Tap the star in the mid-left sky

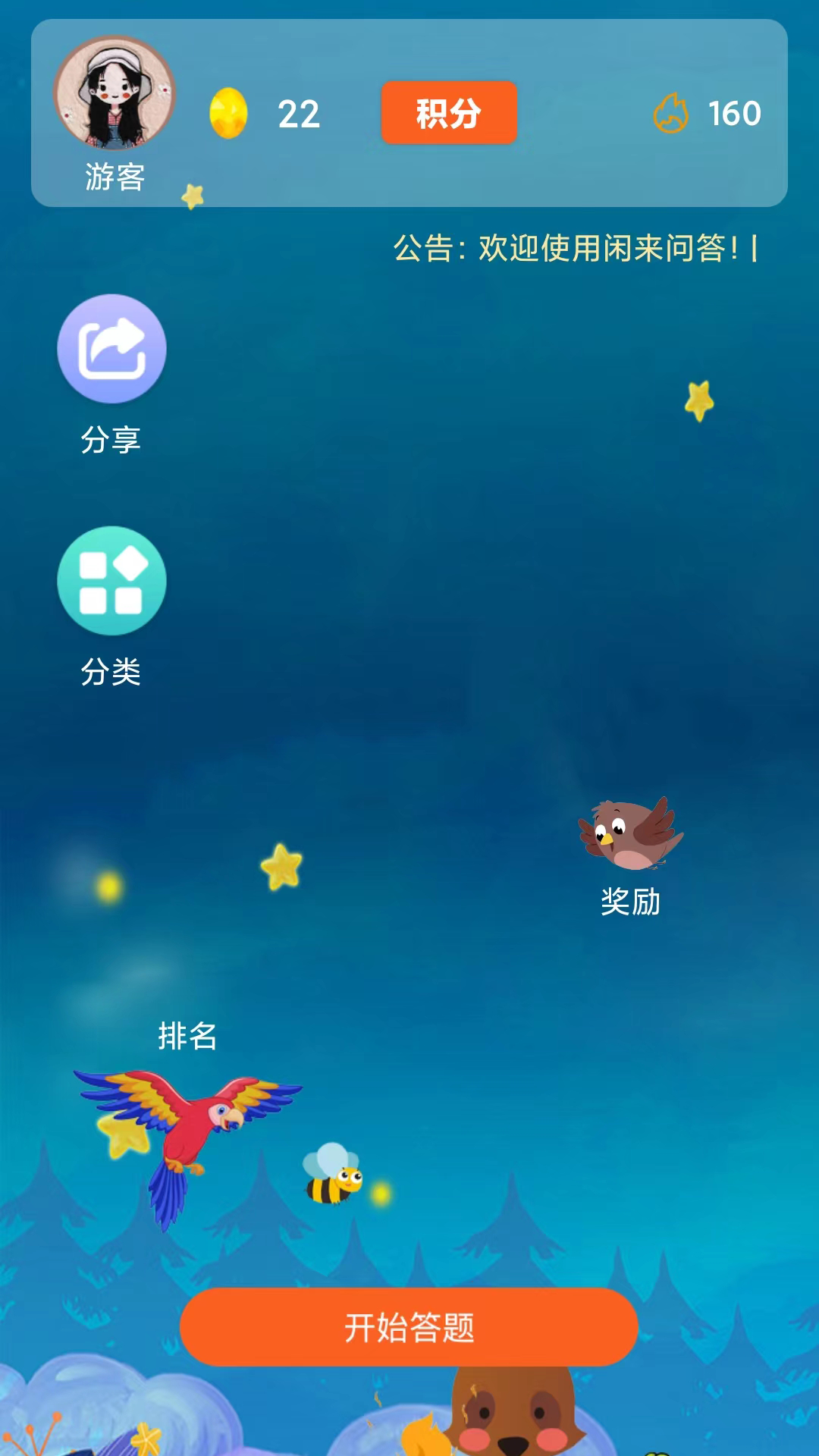pyautogui.click(x=279, y=865)
